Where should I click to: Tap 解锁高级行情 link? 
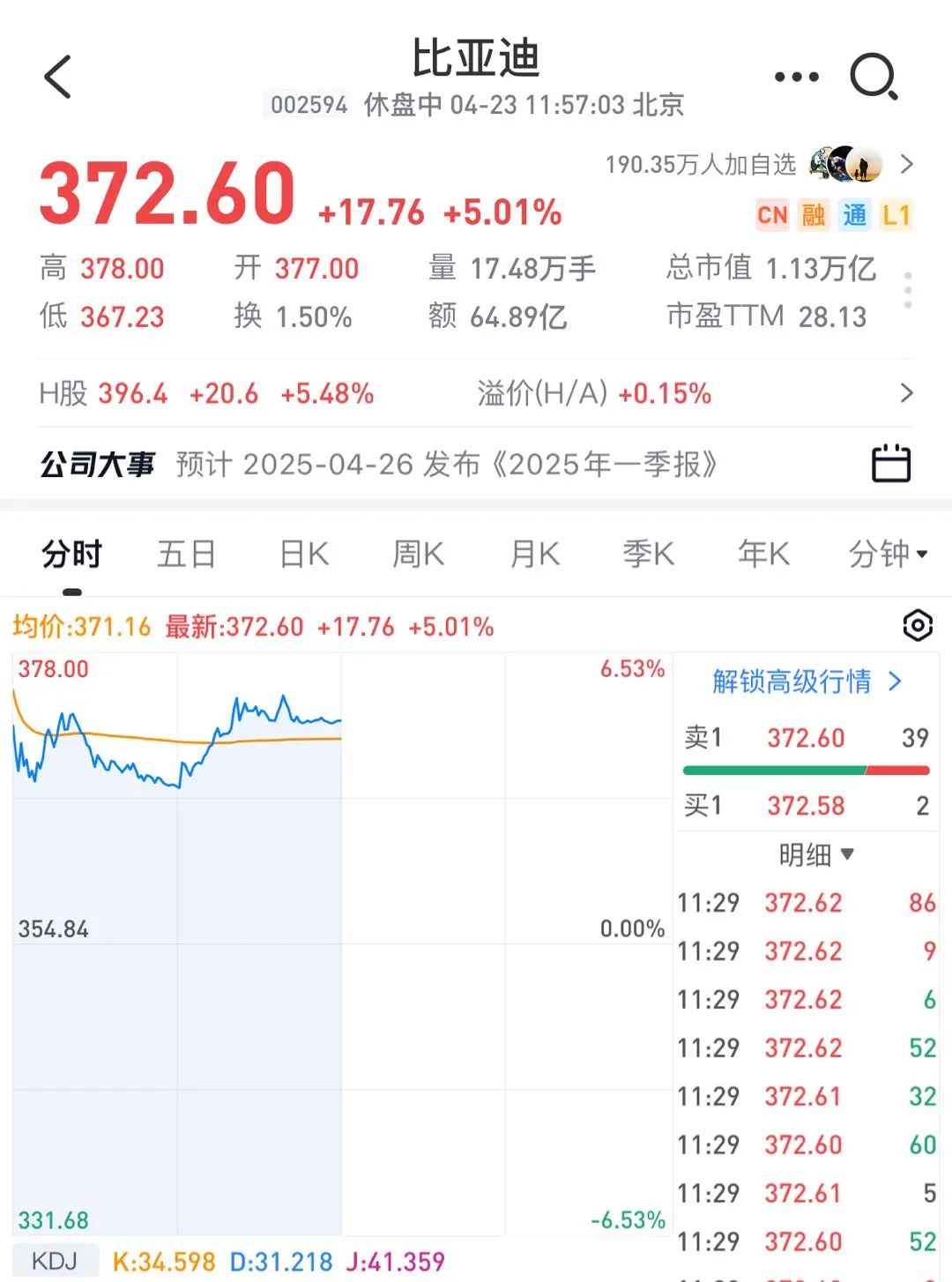click(806, 682)
